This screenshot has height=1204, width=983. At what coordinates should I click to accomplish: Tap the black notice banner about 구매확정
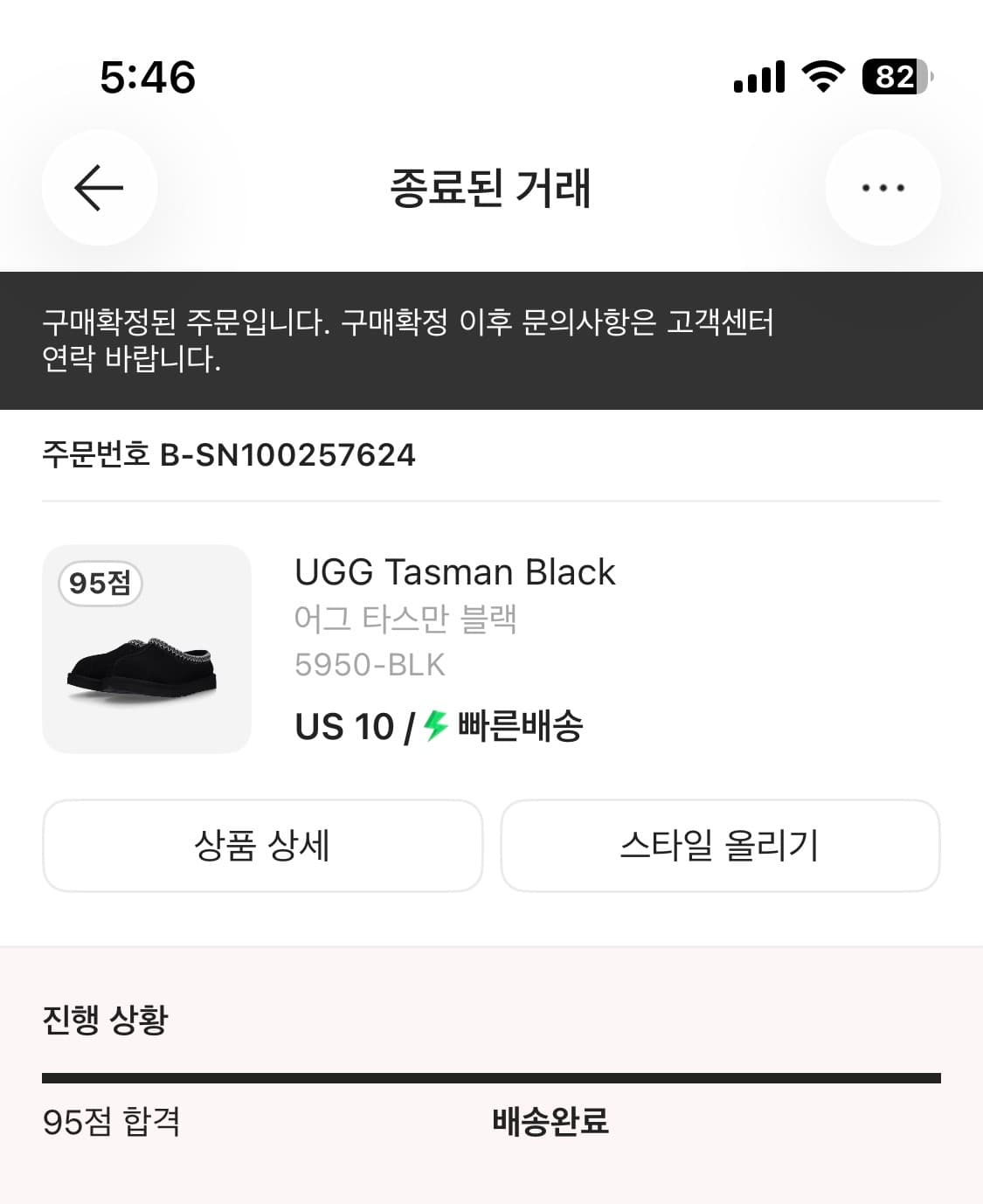(x=491, y=341)
